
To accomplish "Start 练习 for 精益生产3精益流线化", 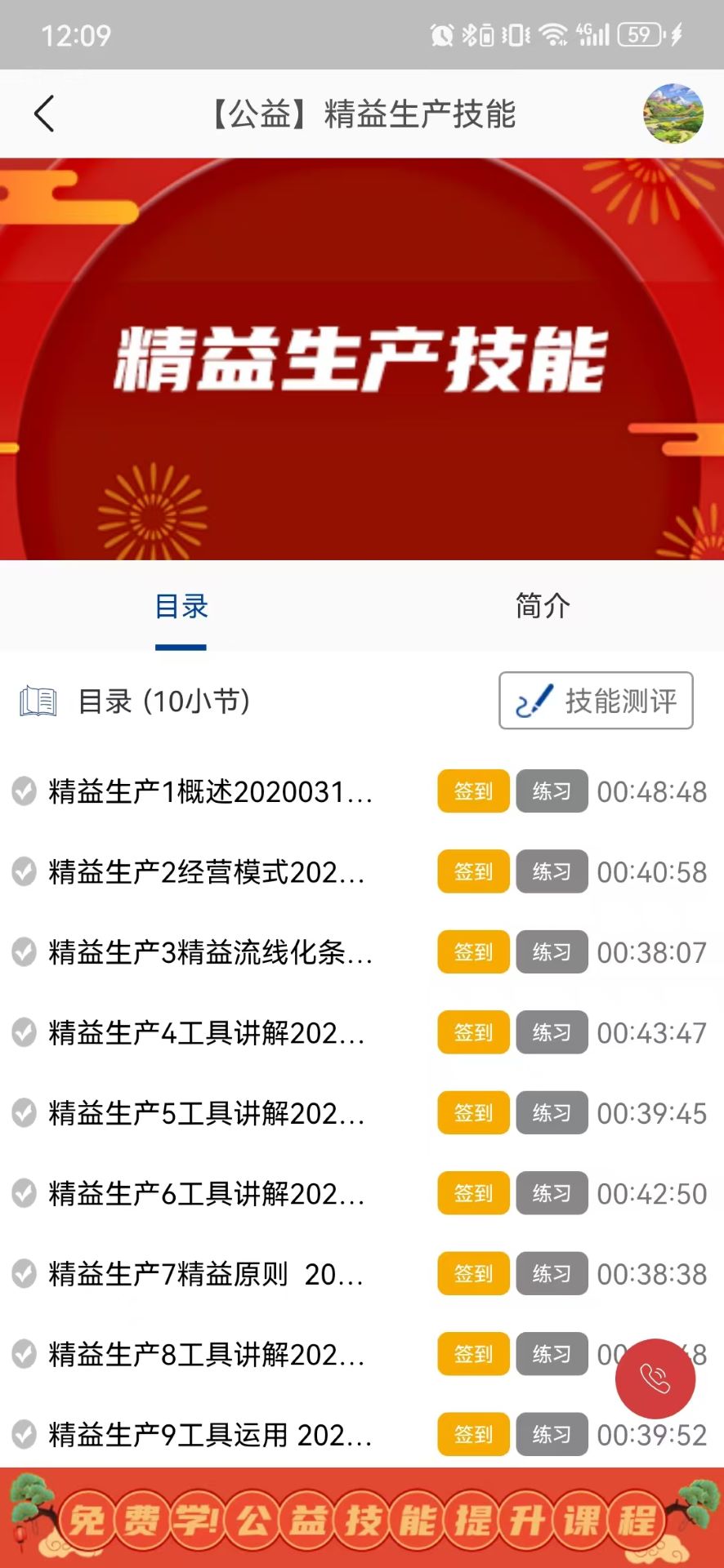I will 552,952.
